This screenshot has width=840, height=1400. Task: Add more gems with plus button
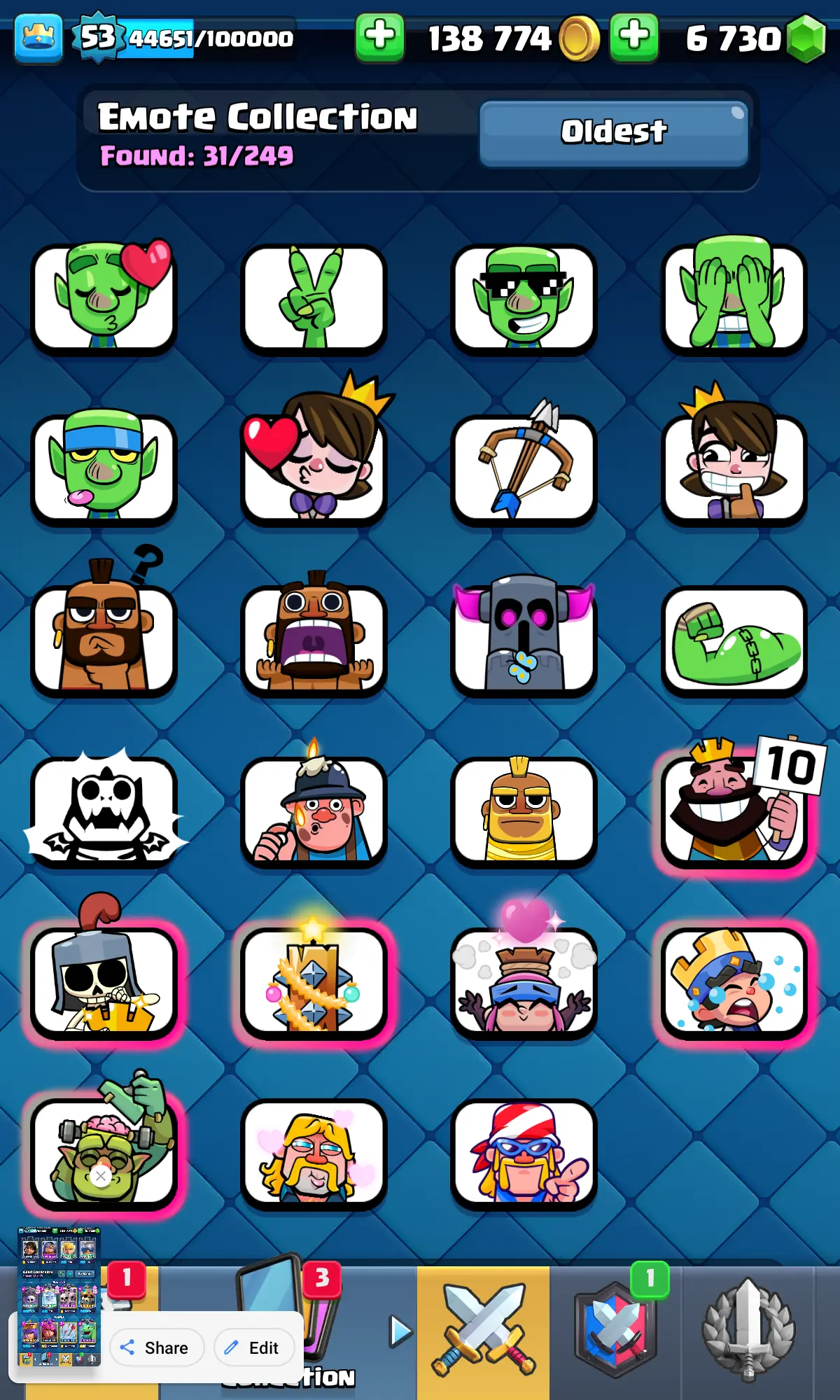click(634, 37)
